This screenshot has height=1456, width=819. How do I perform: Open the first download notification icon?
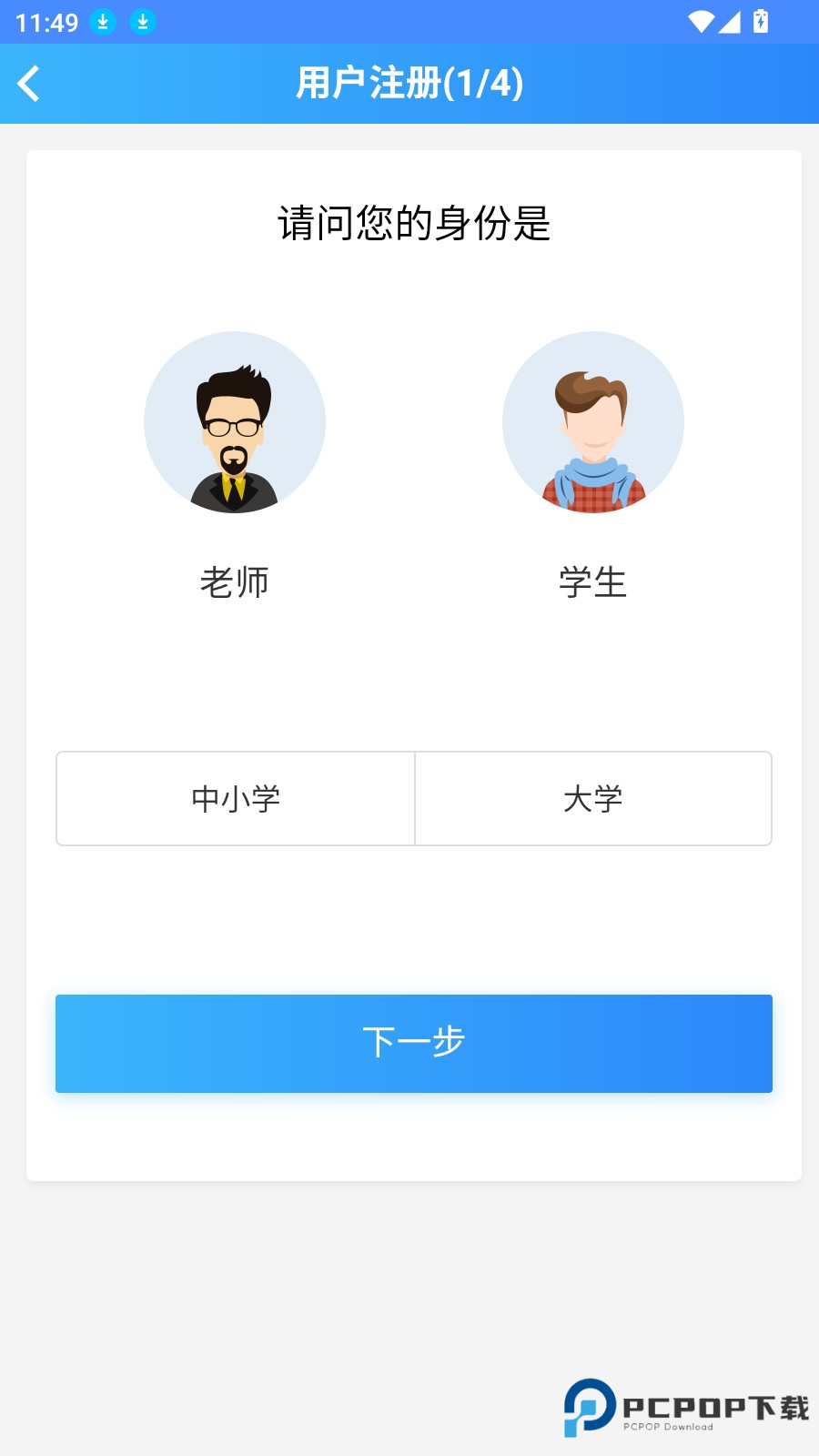pyautogui.click(x=104, y=20)
